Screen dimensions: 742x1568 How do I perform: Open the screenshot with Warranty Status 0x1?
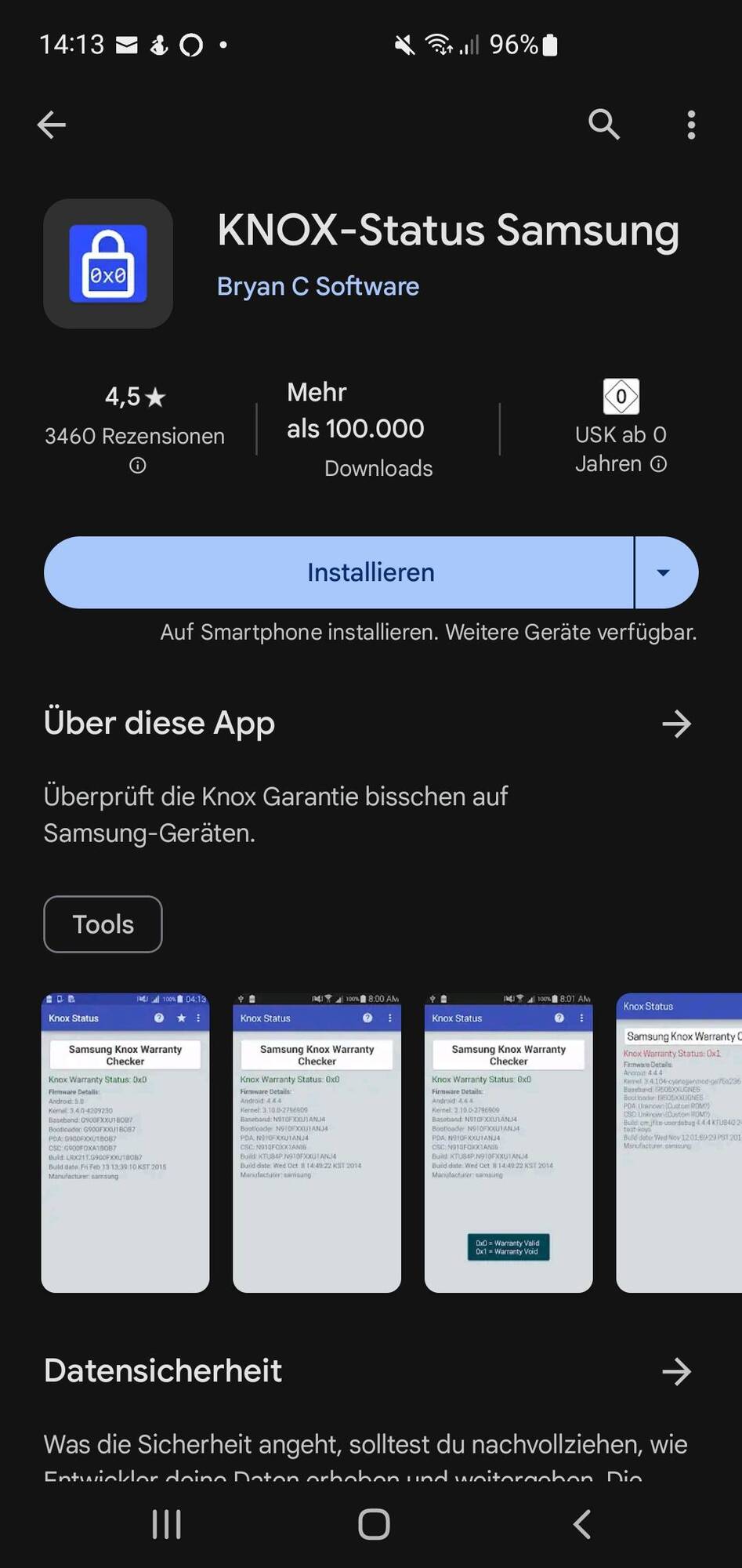click(x=679, y=1142)
